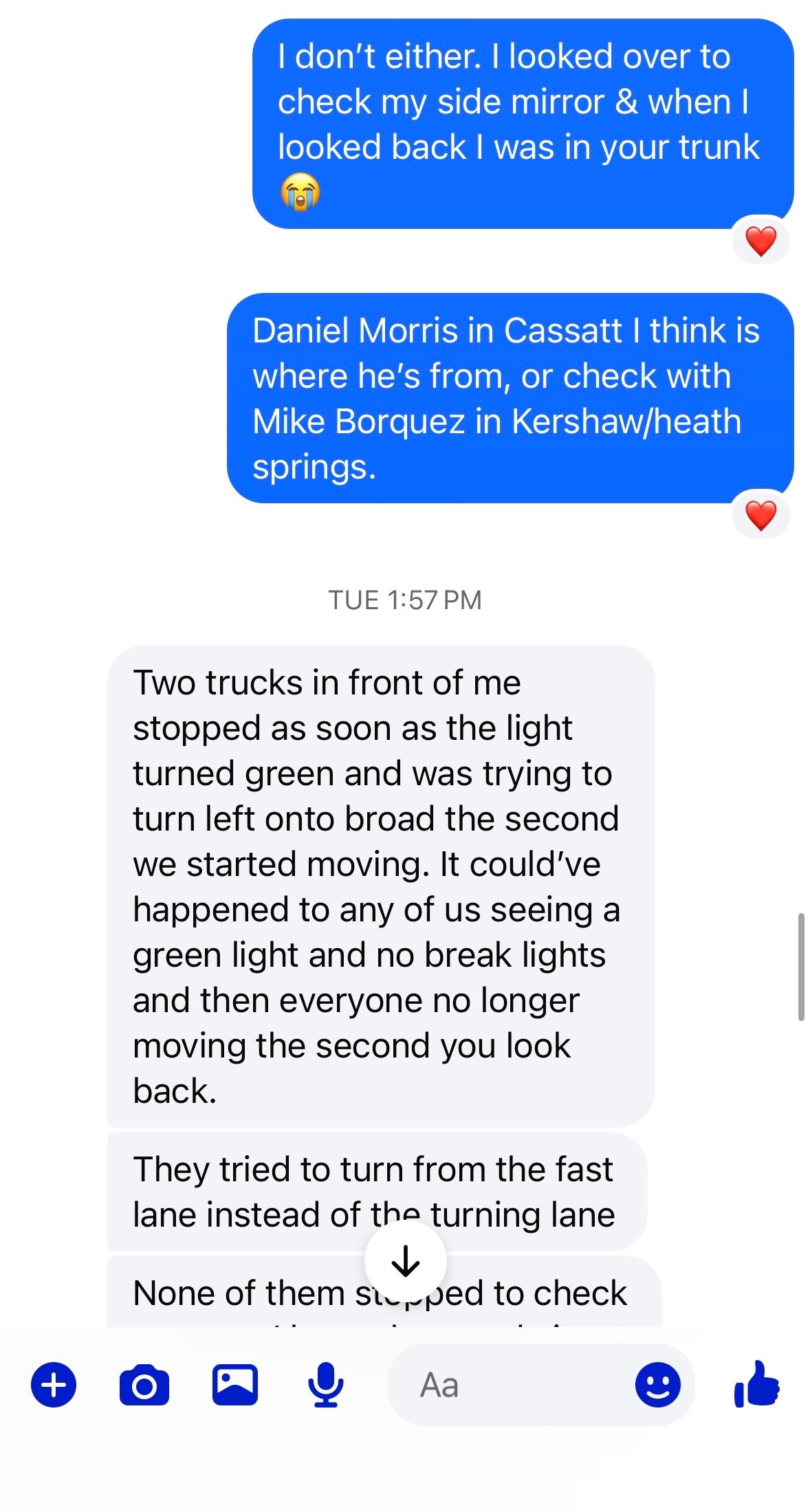Image resolution: width=810 pixels, height=1512 pixels.
Task: Open the camera to take a photo
Action: tap(144, 1385)
